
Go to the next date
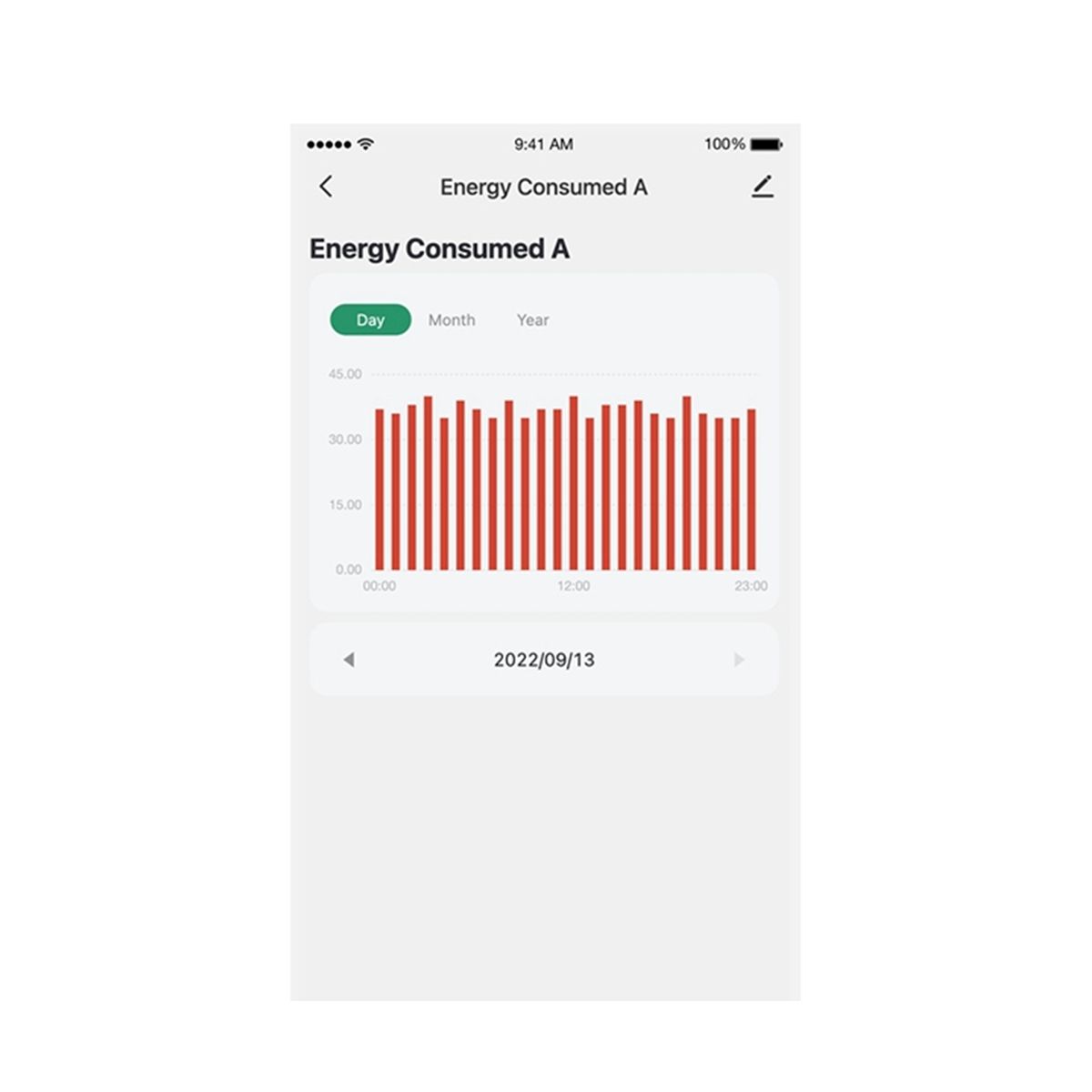[x=739, y=660]
